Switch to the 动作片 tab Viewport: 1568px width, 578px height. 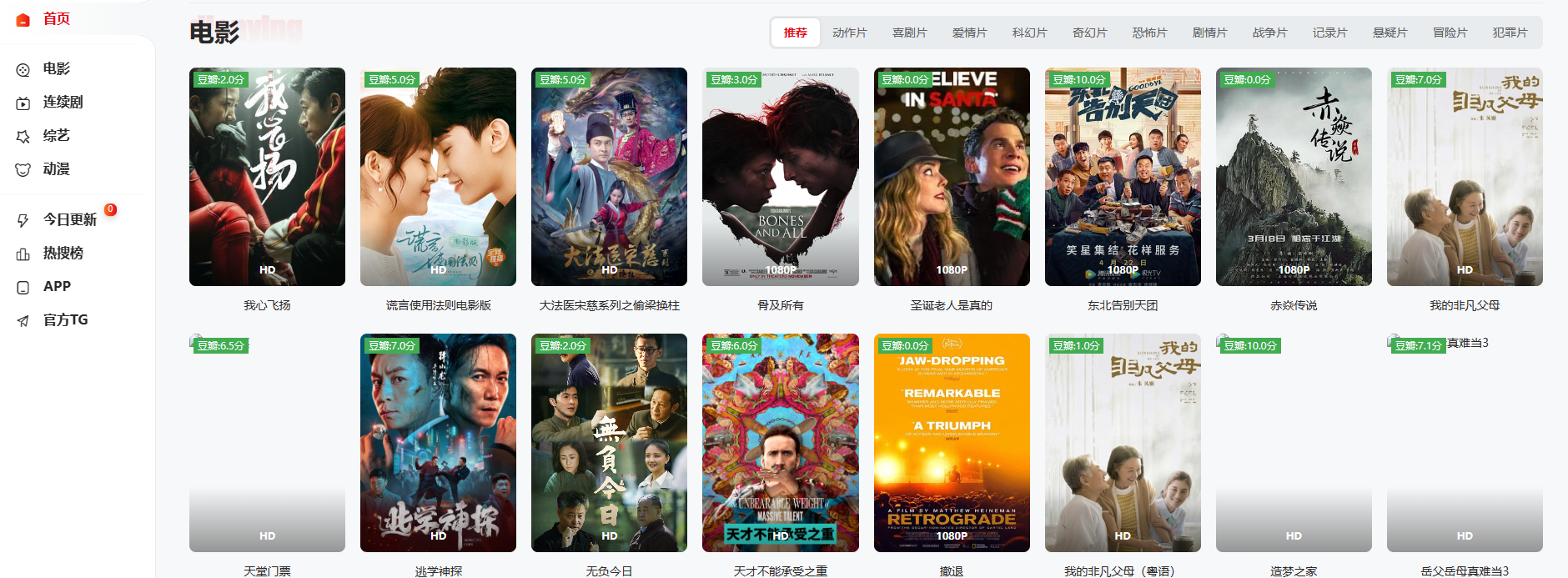tap(849, 33)
